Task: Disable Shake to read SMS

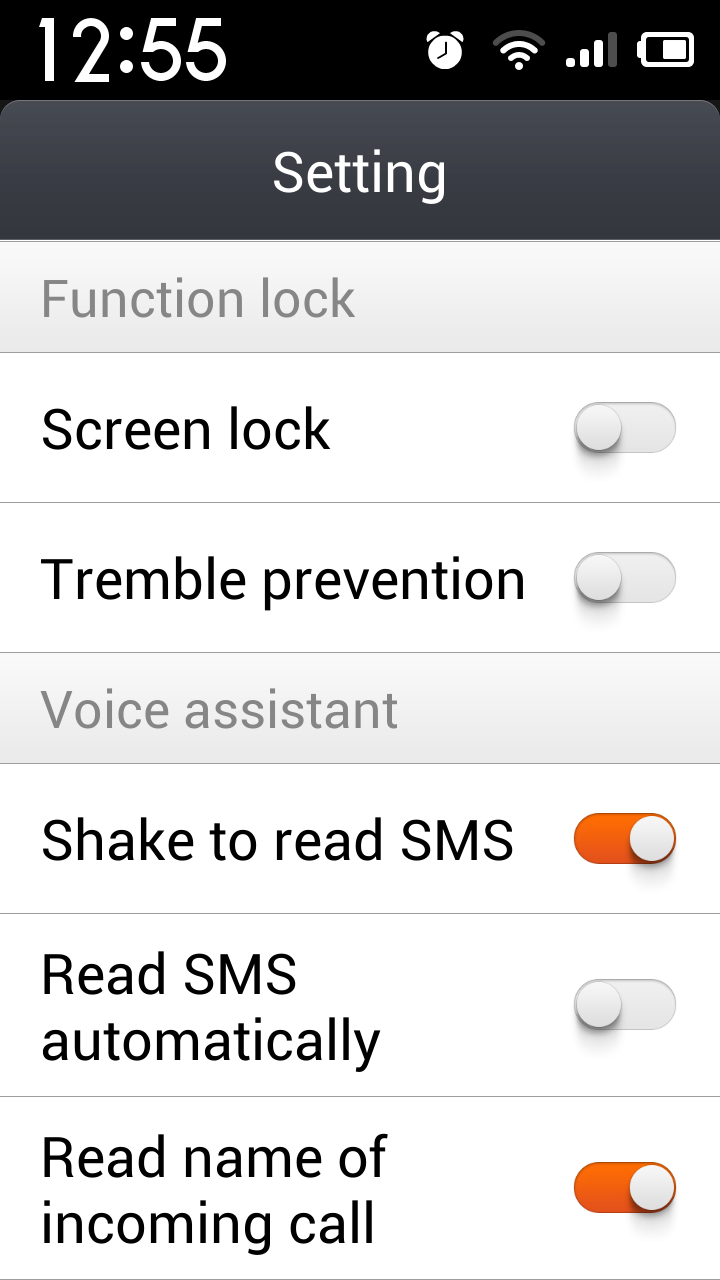Action: (x=625, y=838)
